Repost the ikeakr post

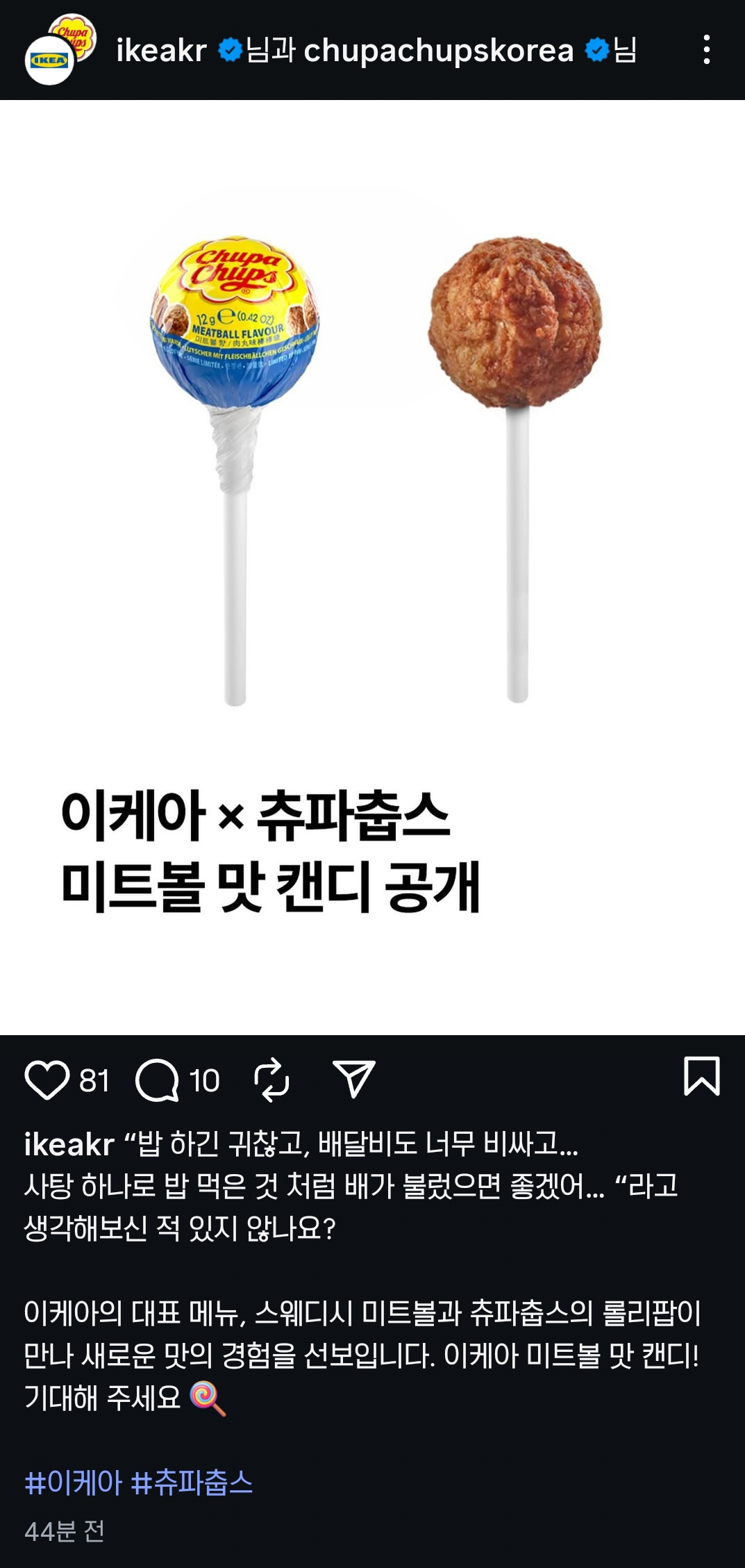pyautogui.click(x=271, y=1080)
